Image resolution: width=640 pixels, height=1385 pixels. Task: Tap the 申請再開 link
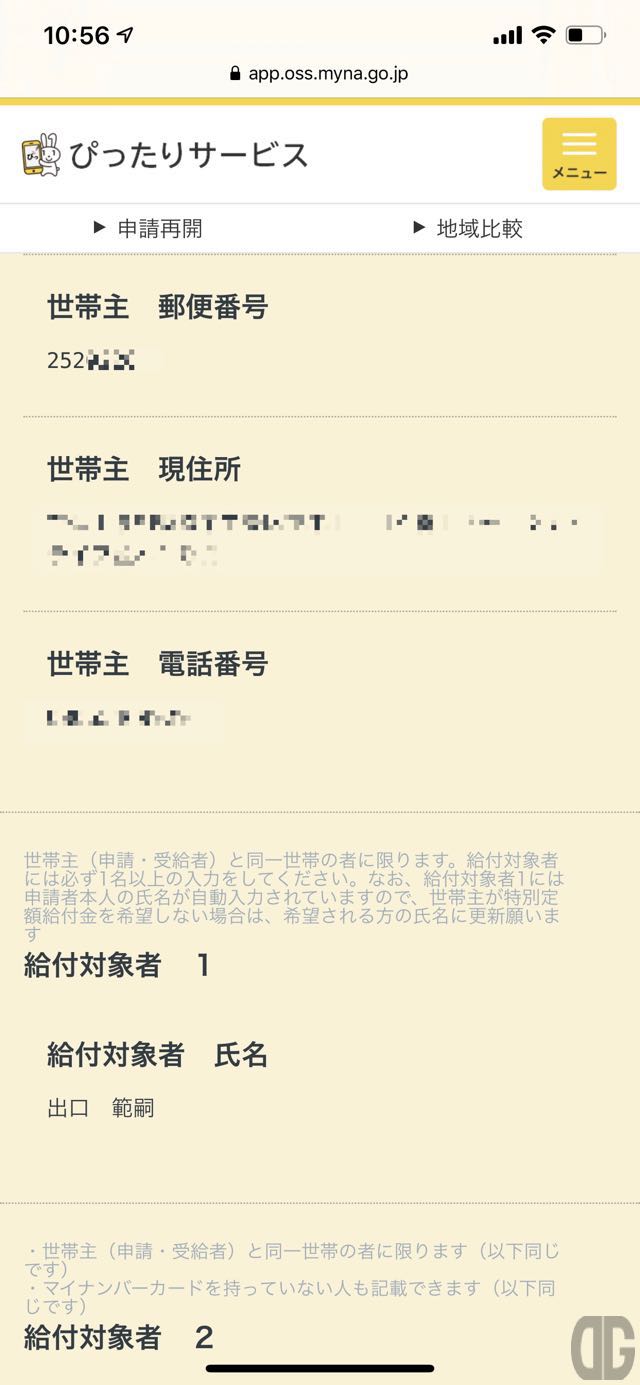click(148, 228)
